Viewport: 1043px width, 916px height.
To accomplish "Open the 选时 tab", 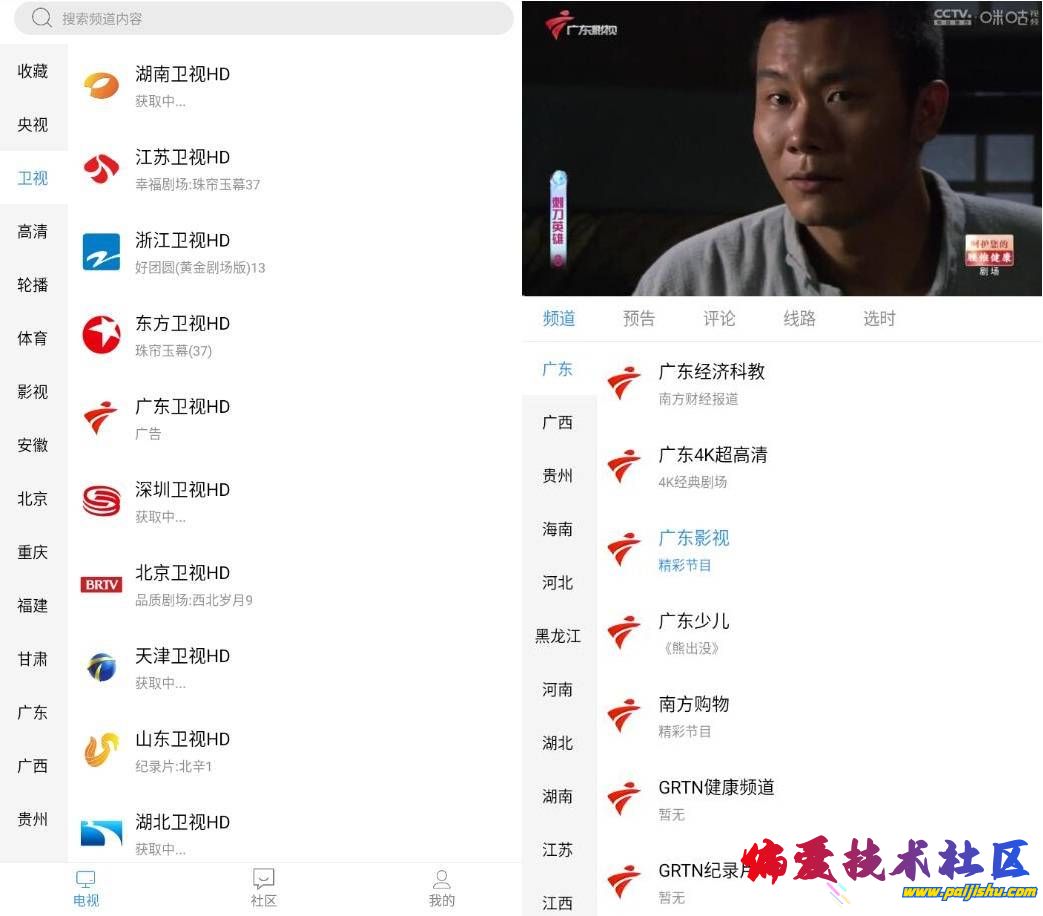I will tap(879, 318).
